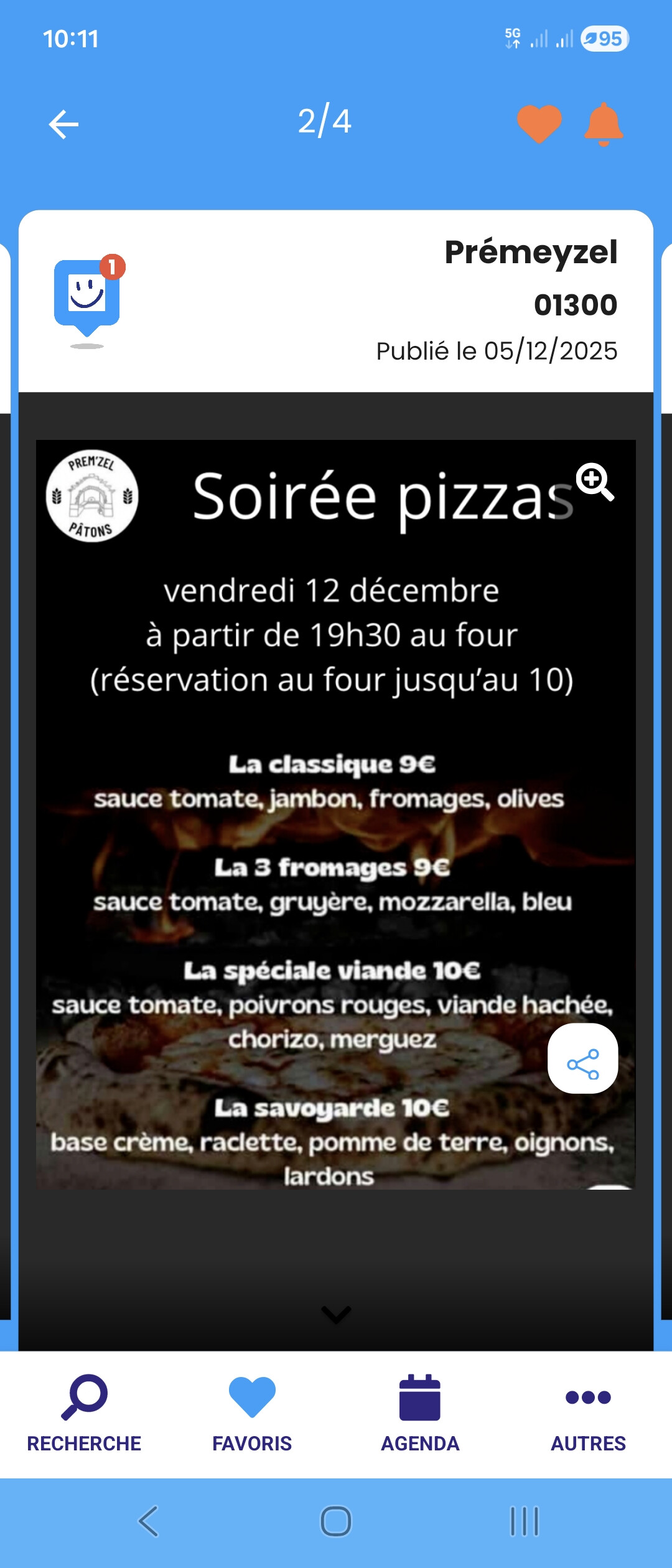Open system recent apps
Image resolution: width=672 pixels, height=1568 pixels.
[524, 1521]
